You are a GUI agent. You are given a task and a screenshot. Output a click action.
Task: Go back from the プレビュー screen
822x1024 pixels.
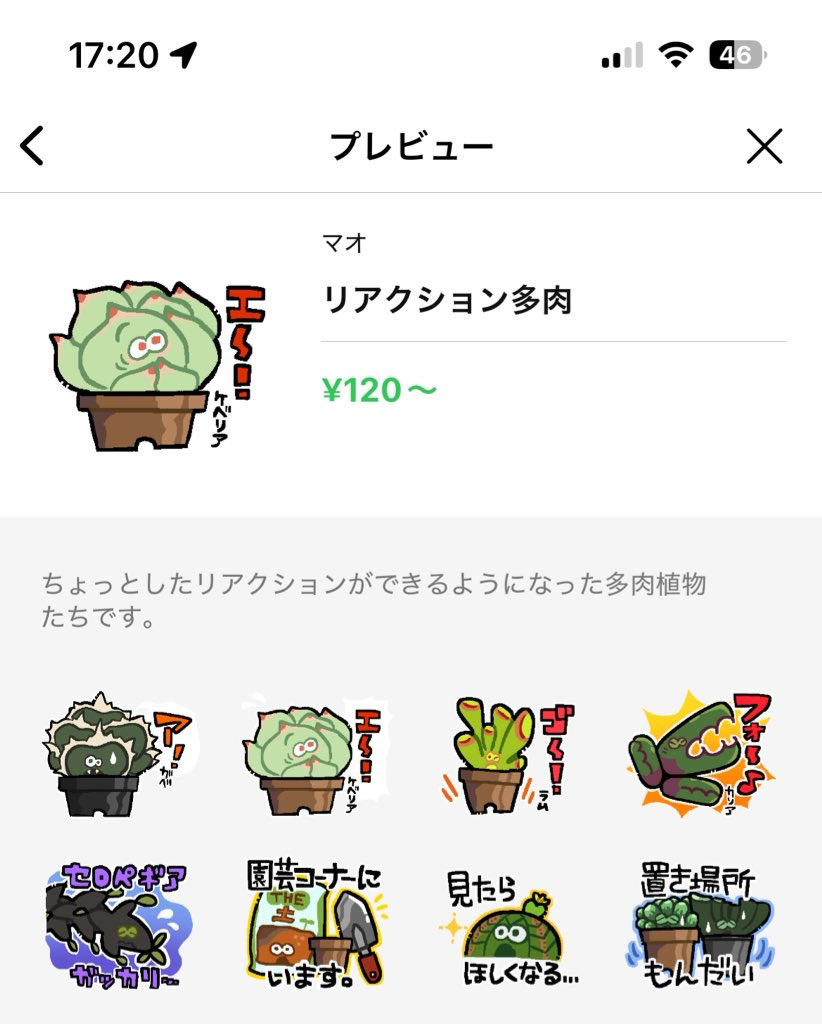point(33,147)
